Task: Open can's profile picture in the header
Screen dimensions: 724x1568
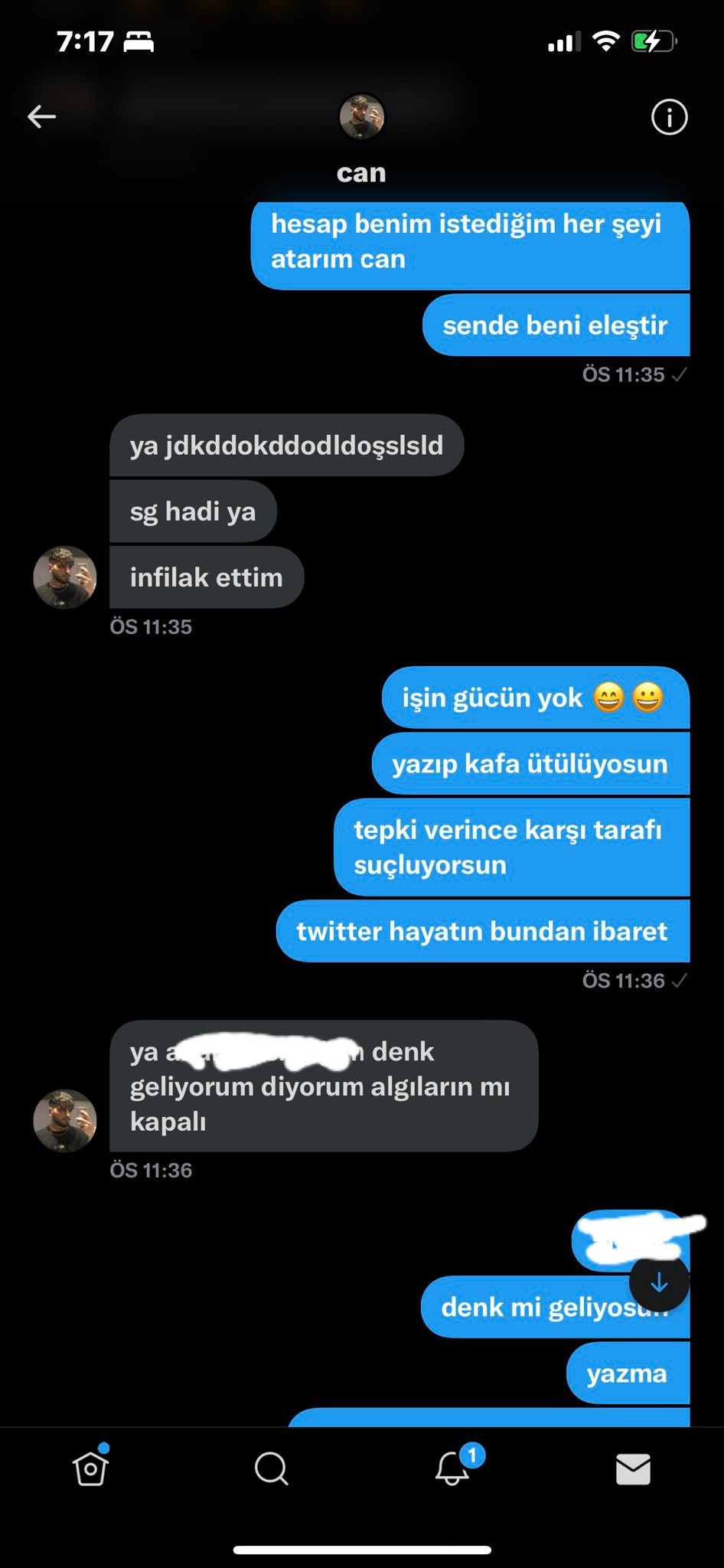Action: coord(362,117)
